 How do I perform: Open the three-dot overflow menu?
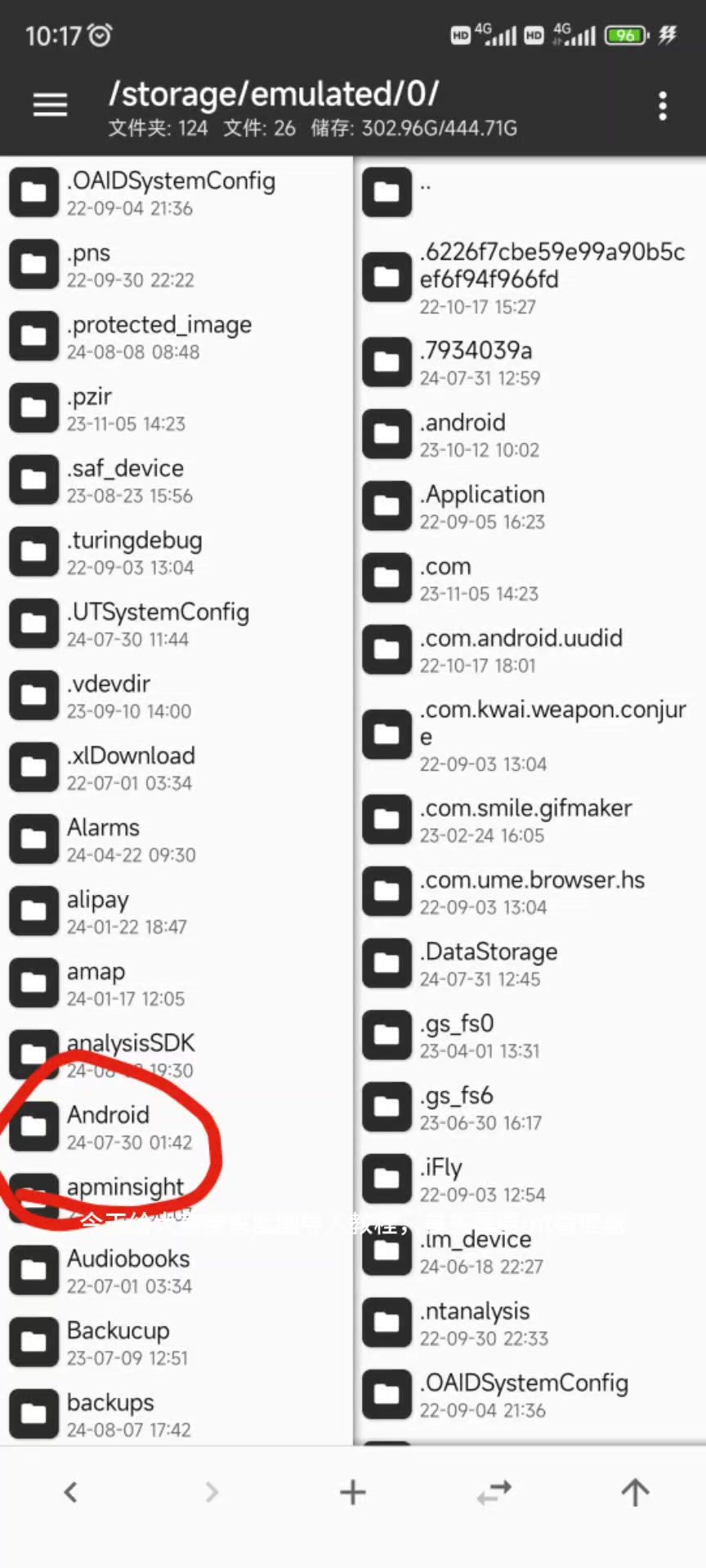pyautogui.click(x=663, y=106)
